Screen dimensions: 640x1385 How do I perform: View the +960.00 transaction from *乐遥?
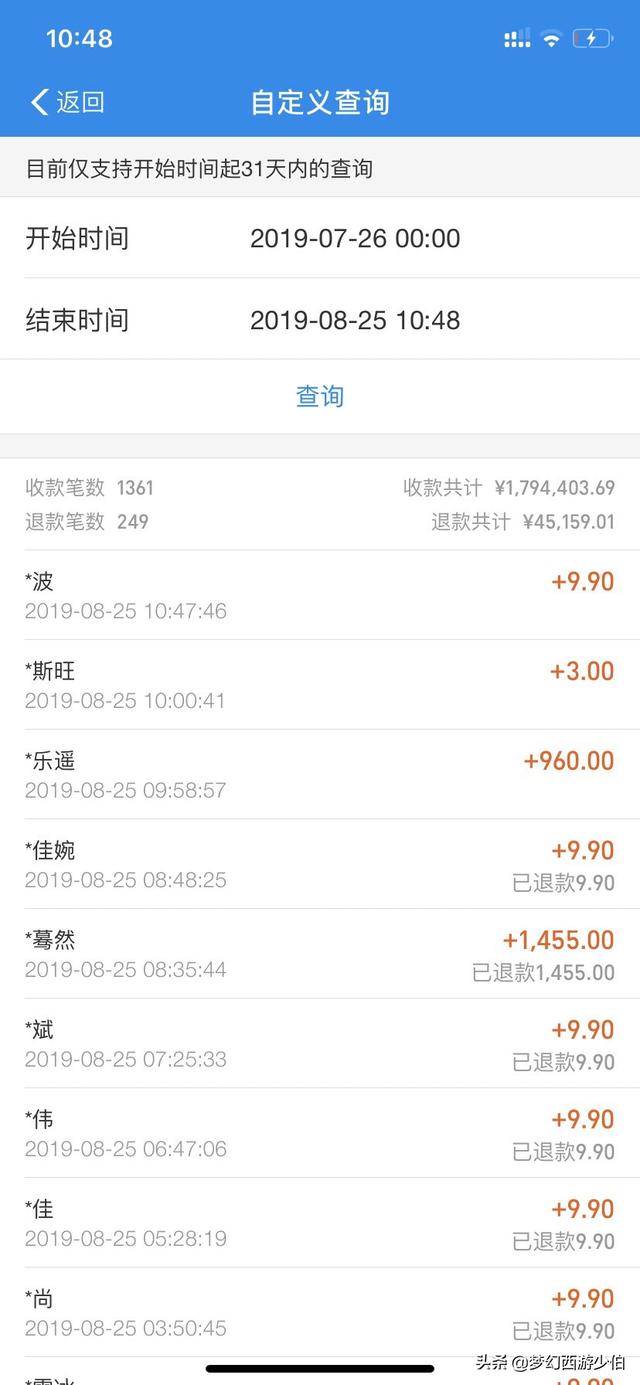click(320, 775)
